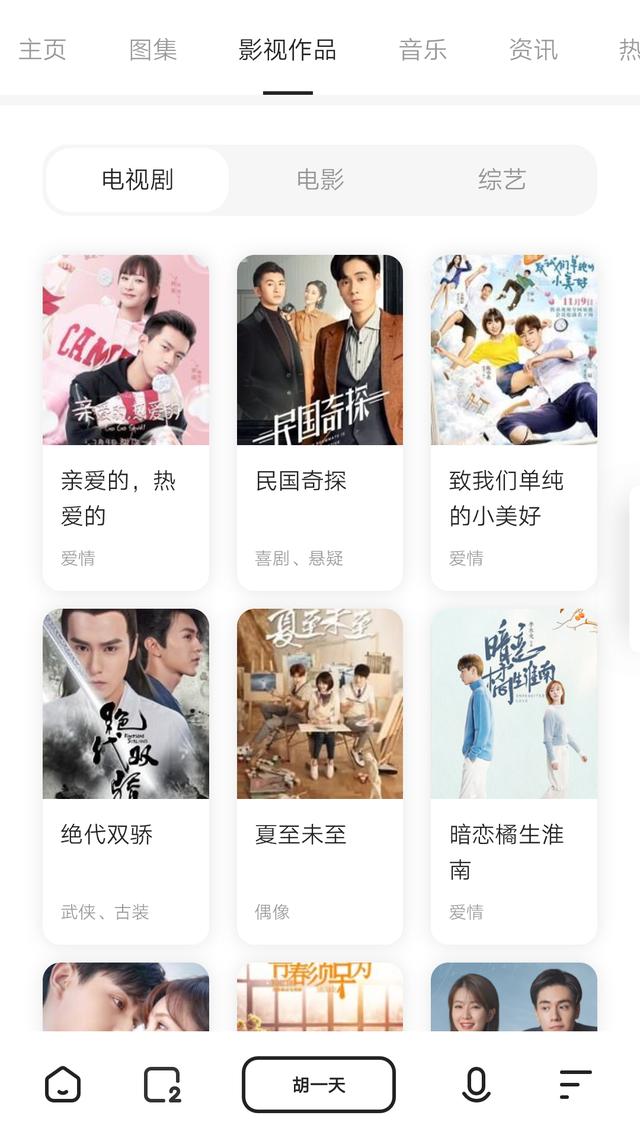The image size is (640, 1138).
Task: Open the bottom bar menu icon
Action: coord(575,1085)
